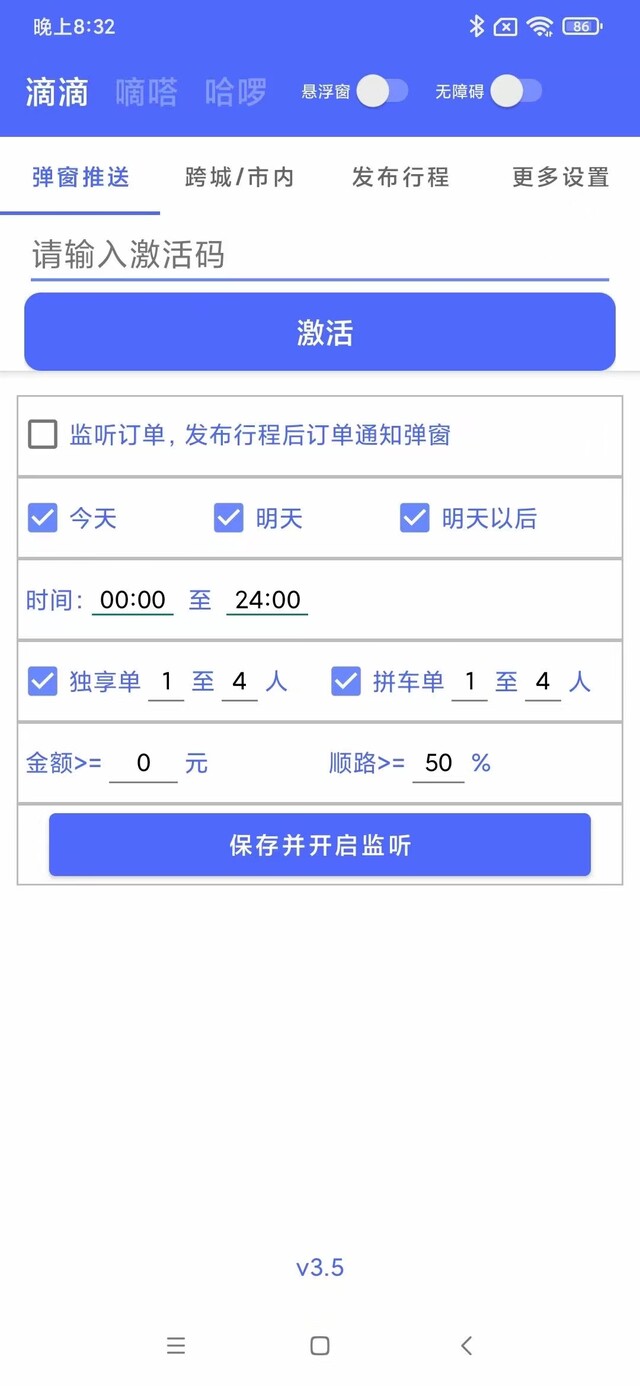Tap the 激活 button

point(320,332)
